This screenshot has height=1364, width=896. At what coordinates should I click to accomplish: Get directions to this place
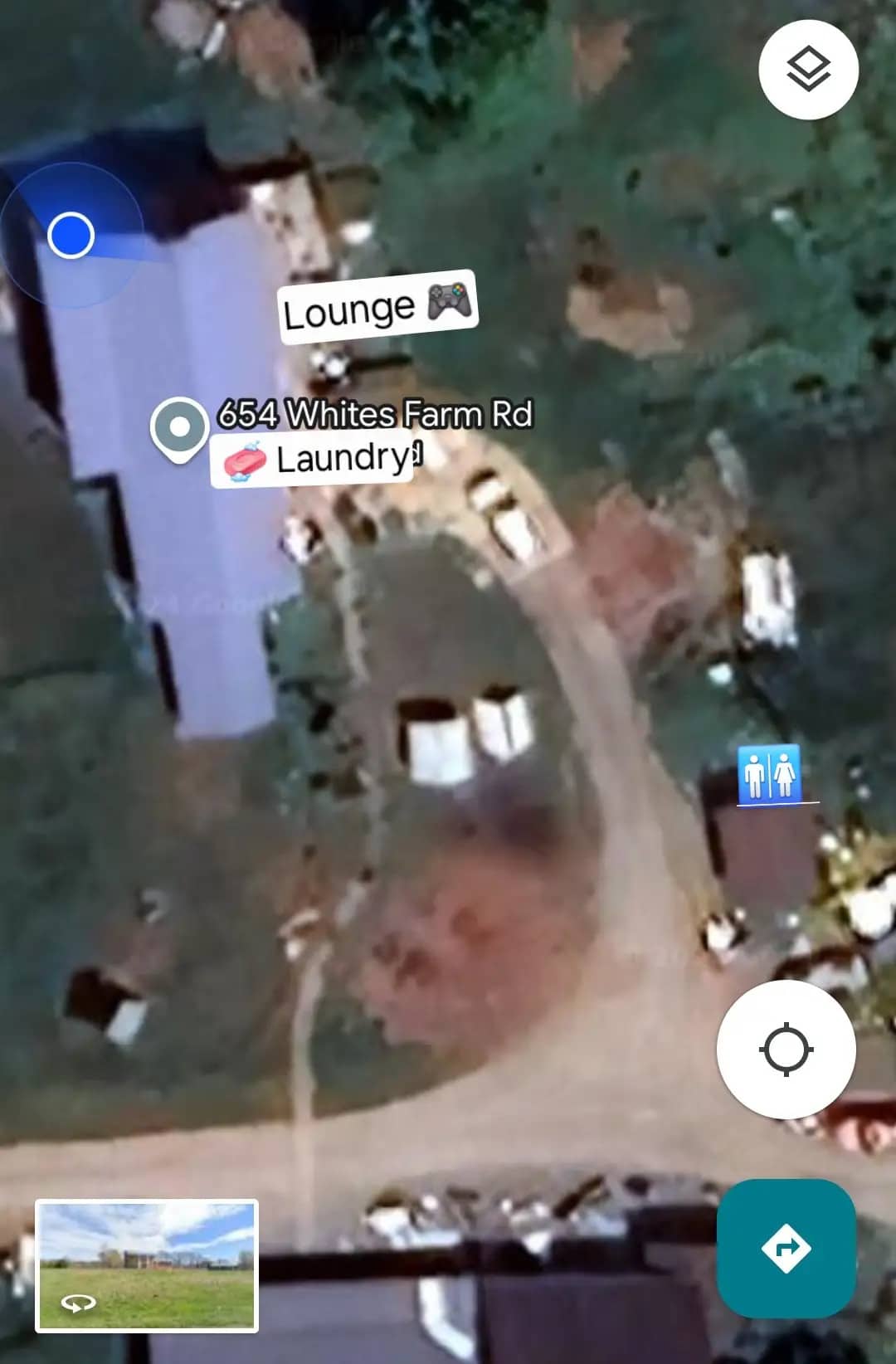[x=786, y=1248]
